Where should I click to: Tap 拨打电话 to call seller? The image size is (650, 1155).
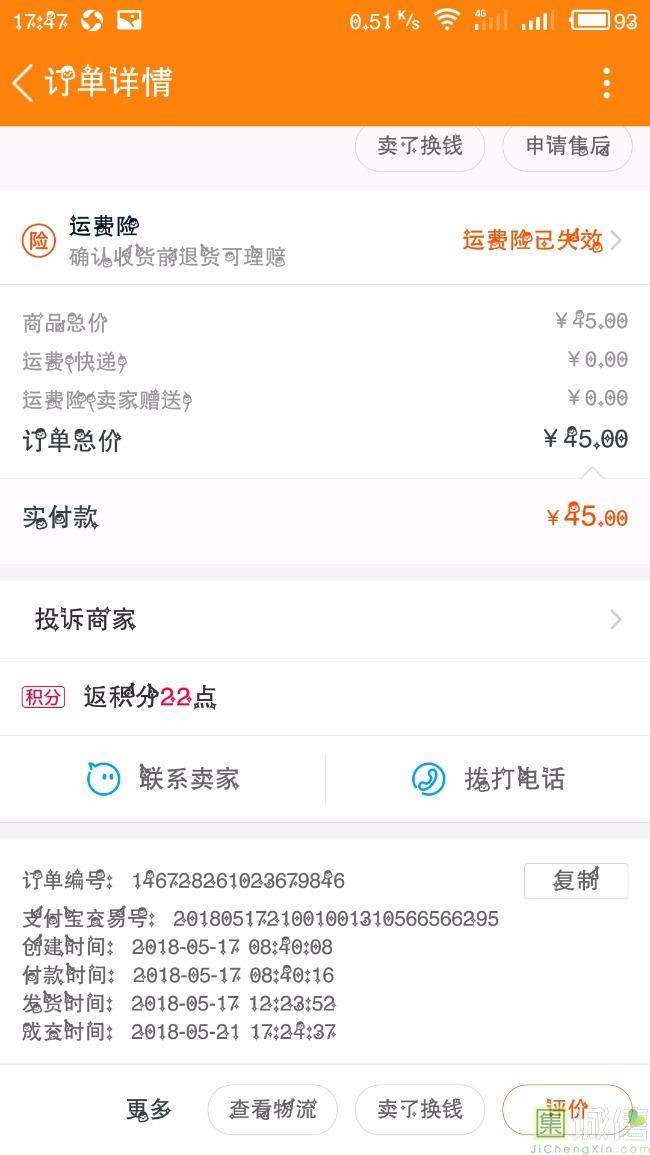click(x=488, y=779)
